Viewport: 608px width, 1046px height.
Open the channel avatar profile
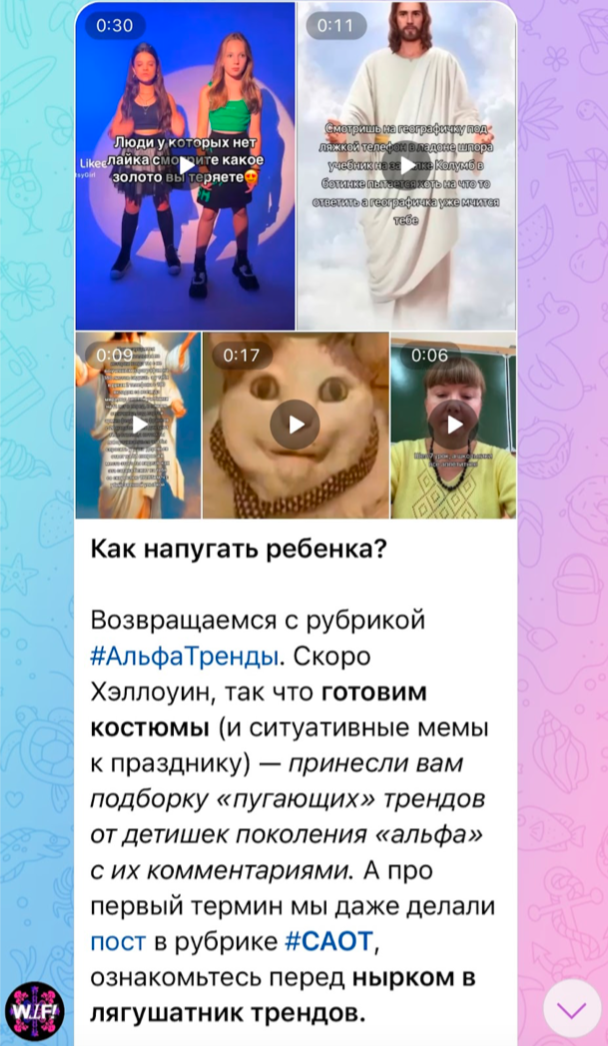[x=35, y=1011]
